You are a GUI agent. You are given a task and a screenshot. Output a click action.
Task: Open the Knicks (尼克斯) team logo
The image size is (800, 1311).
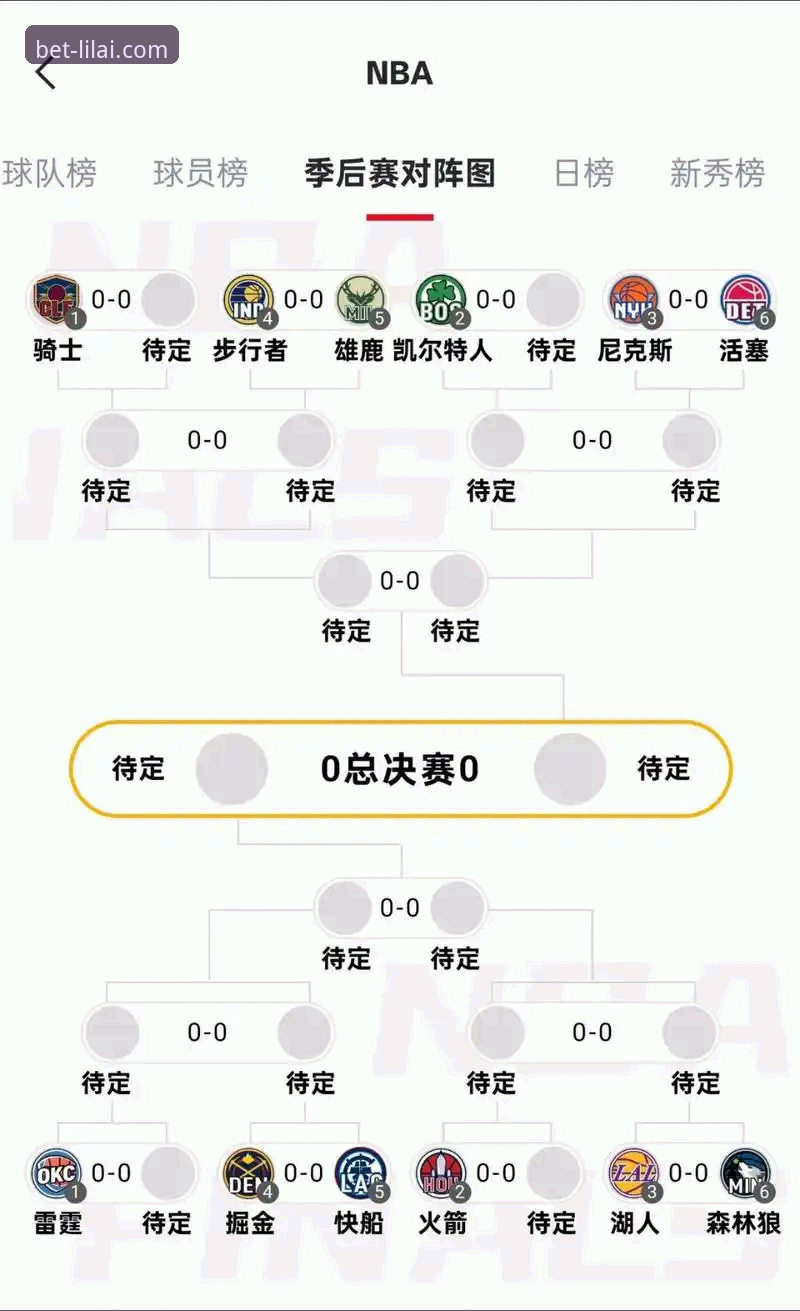pyautogui.click(x=631, y=299)
